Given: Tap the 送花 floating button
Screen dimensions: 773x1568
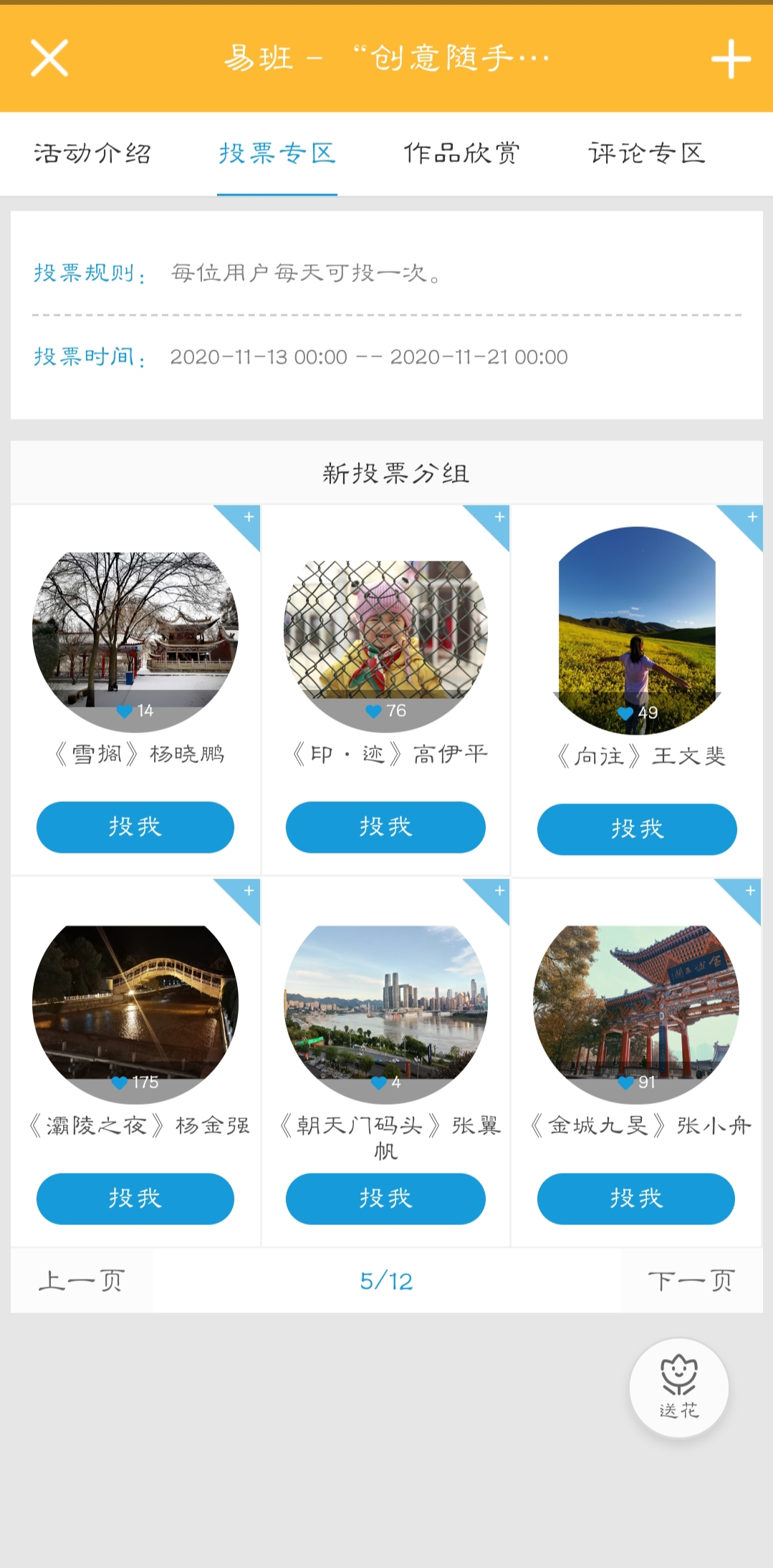Looking at the screenshot, I should tap(678, 1388).
